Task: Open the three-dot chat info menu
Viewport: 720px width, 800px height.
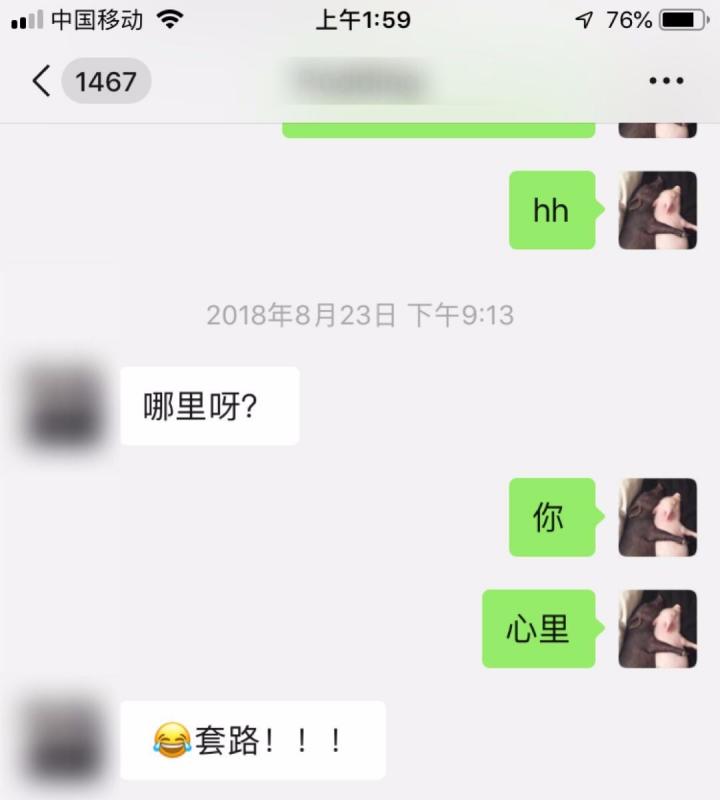Action: tap(666, 81)
